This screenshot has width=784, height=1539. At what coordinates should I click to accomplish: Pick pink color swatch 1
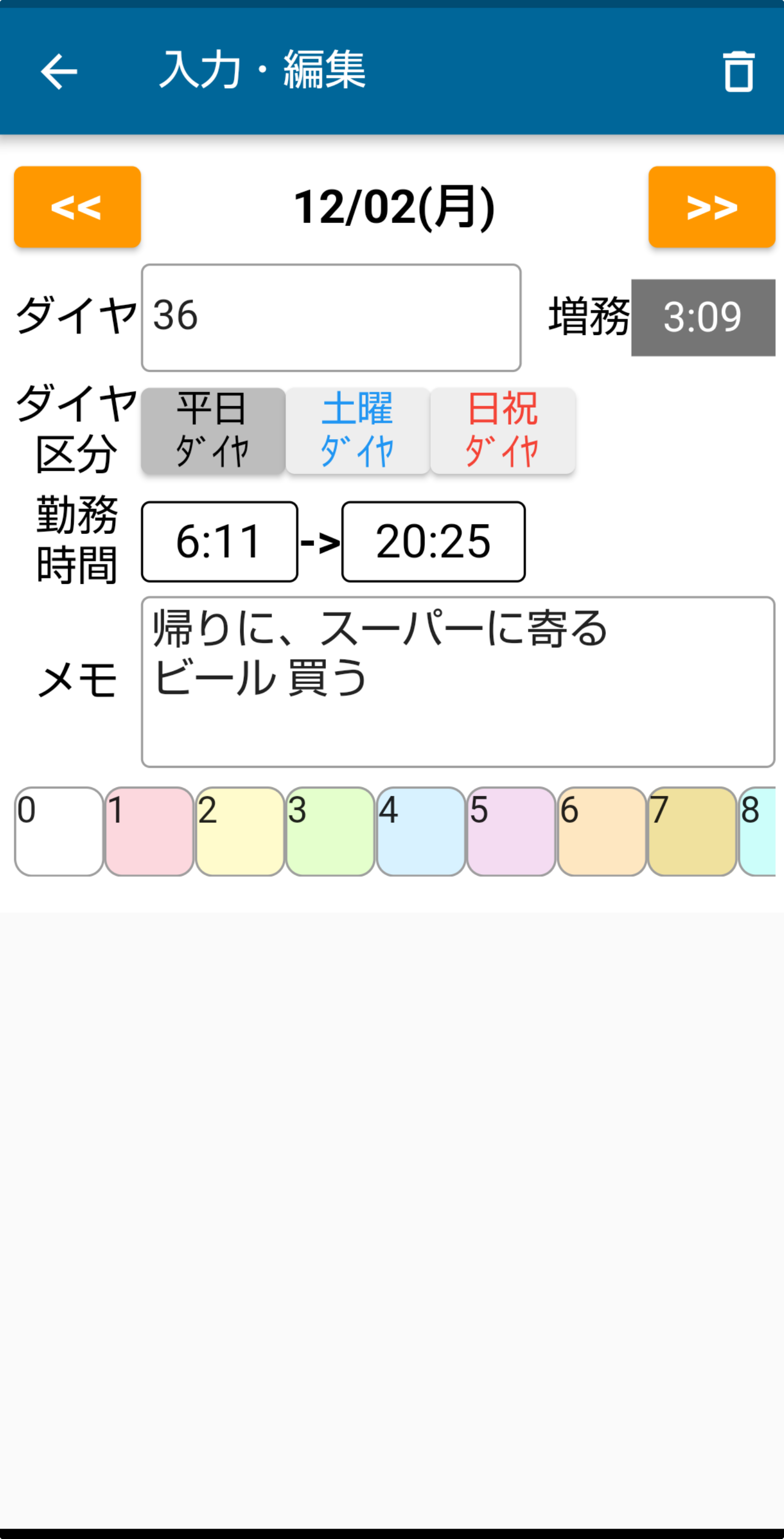[x=149, y=831]
